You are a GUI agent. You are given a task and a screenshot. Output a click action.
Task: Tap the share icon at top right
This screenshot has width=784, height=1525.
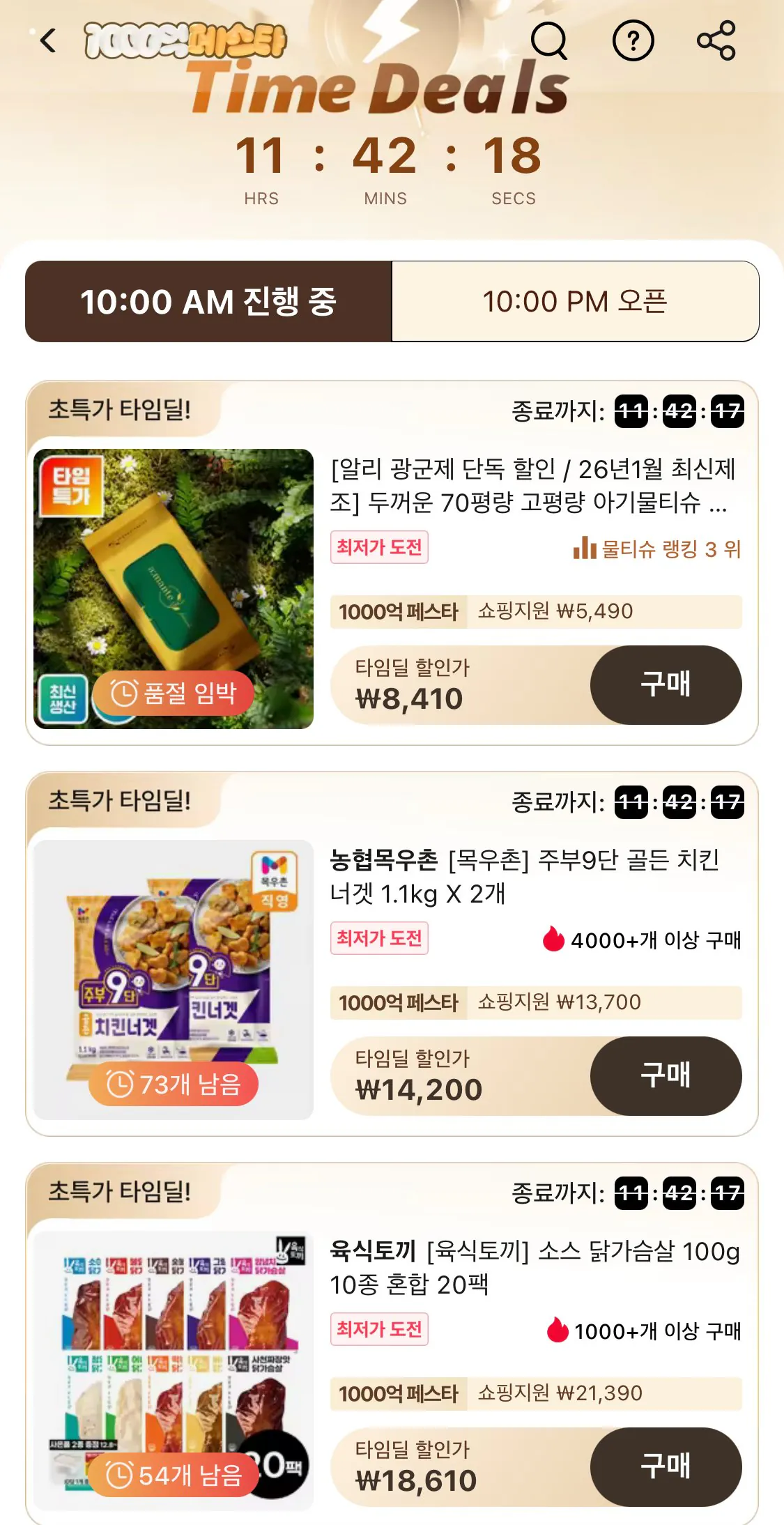click(x=718, y=40)
